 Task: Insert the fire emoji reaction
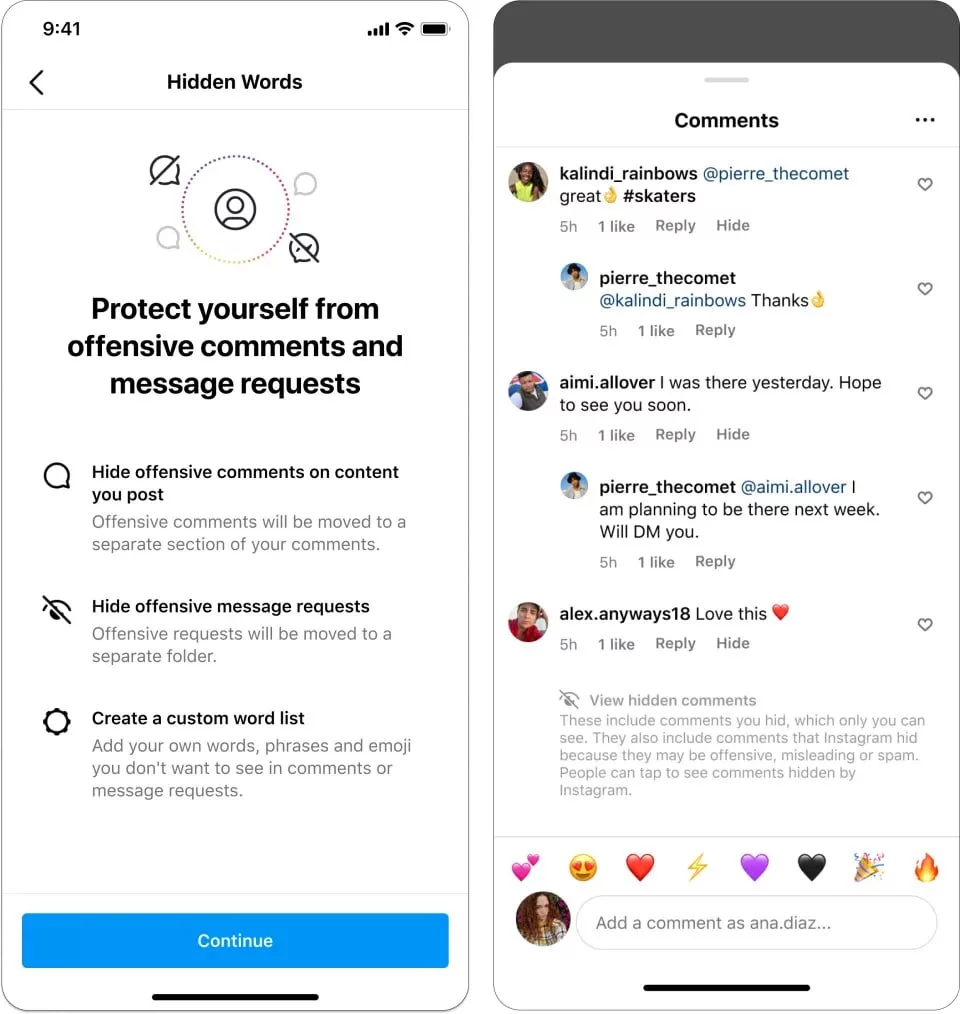pyautogui.click(x=926, y=867)
